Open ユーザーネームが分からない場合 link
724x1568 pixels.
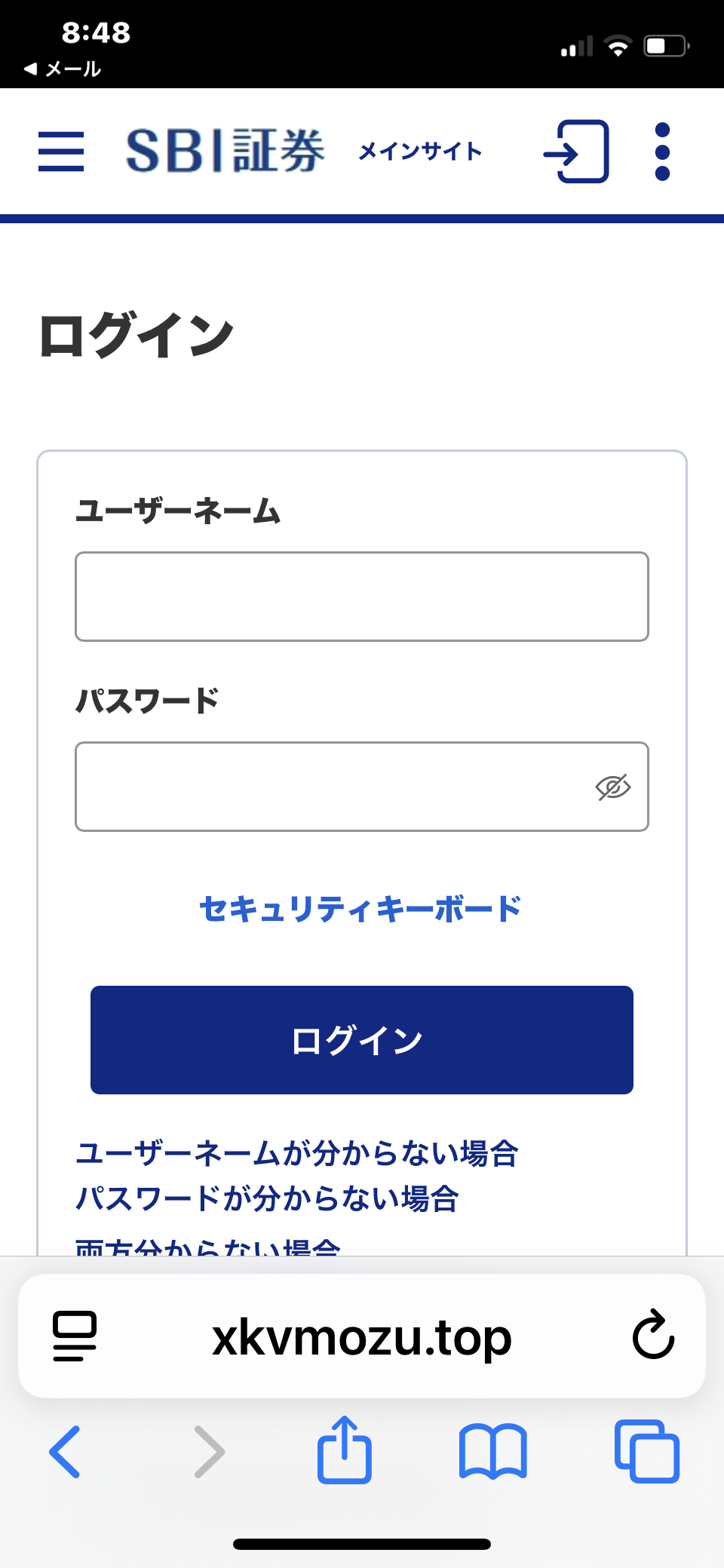tap(296, 1153)
